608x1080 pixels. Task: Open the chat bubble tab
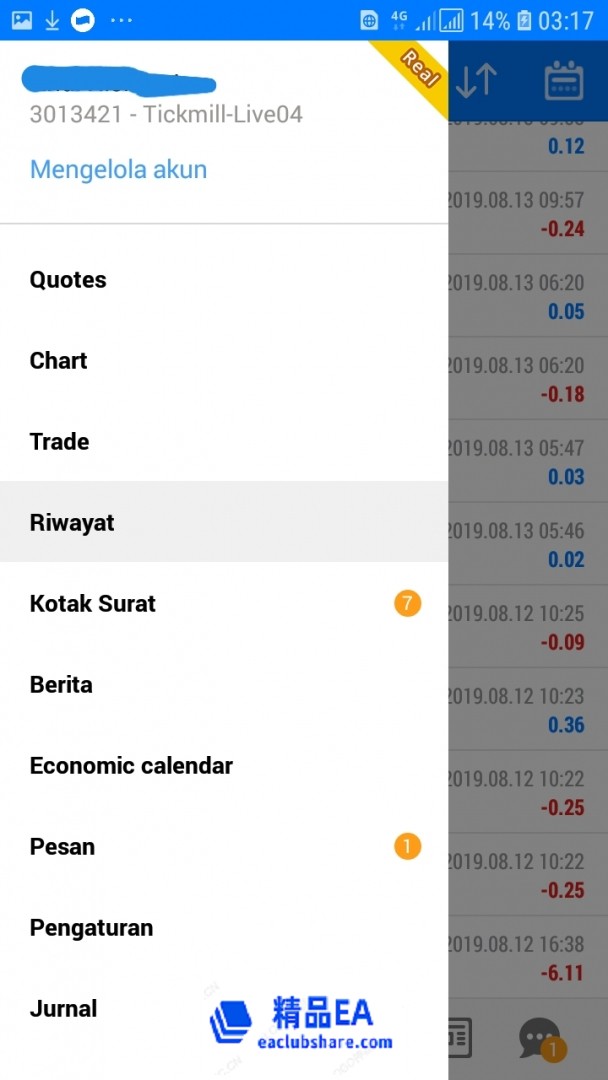540,1038
